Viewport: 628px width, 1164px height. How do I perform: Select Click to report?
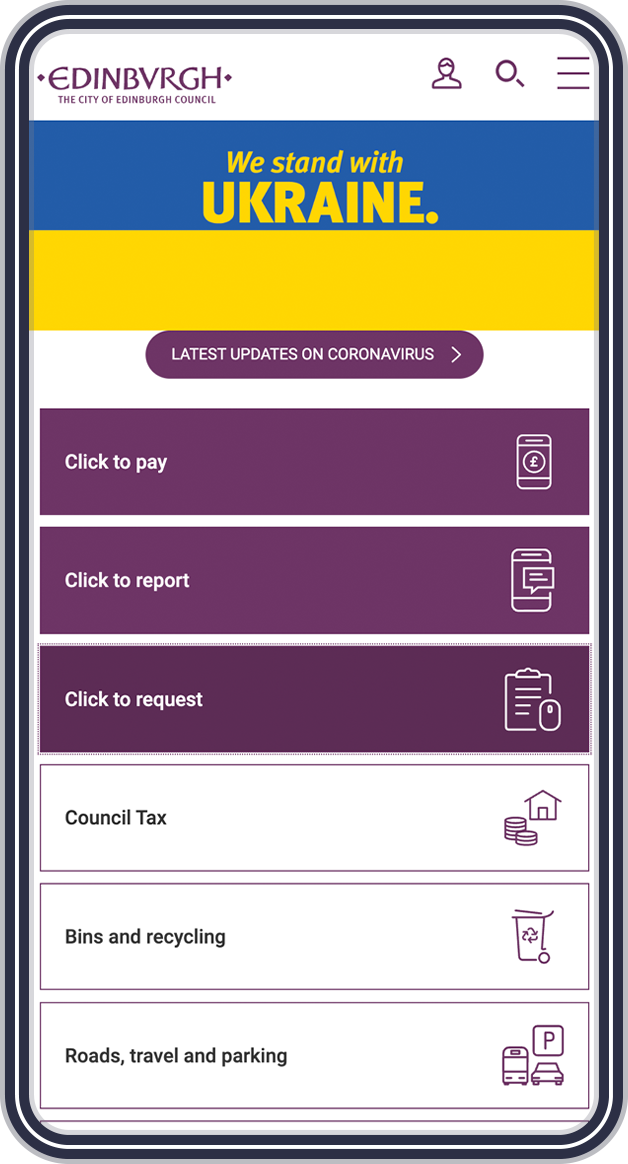(x=314, y=580)
